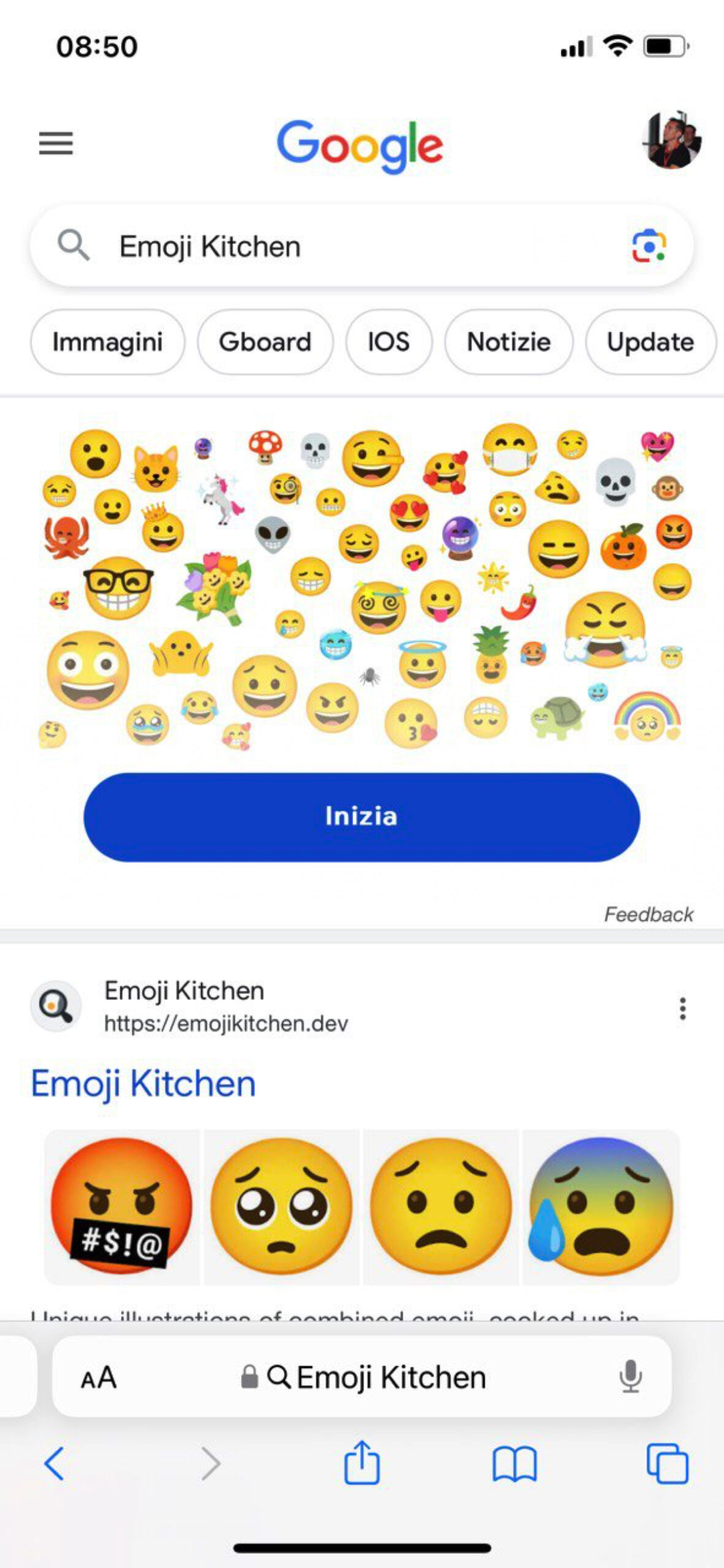This screenshot has width=724, height=1568.
Task: Show all open Safari tabs
Action: click(667, 1464)
